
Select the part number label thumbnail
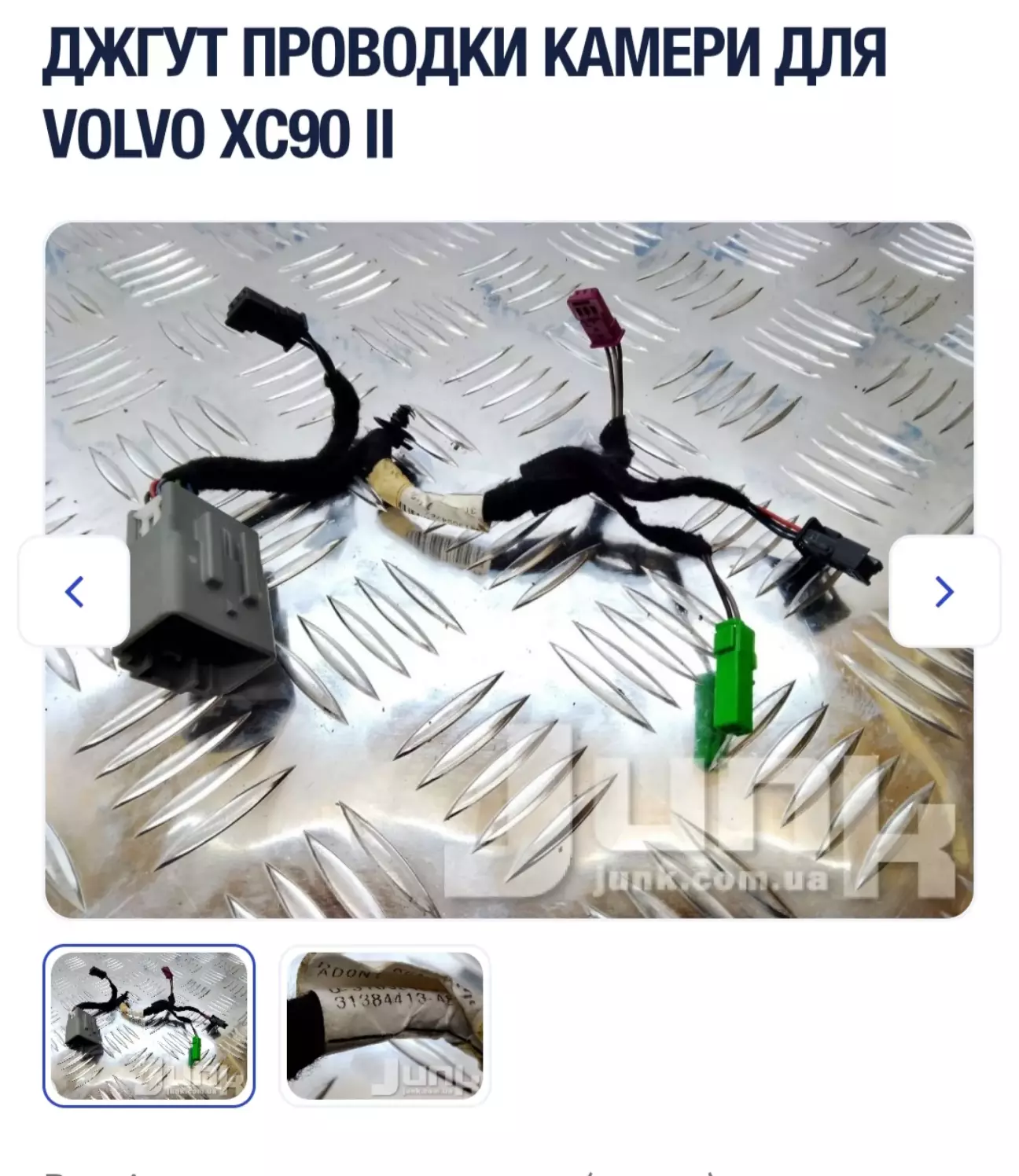coord(384,1025)
